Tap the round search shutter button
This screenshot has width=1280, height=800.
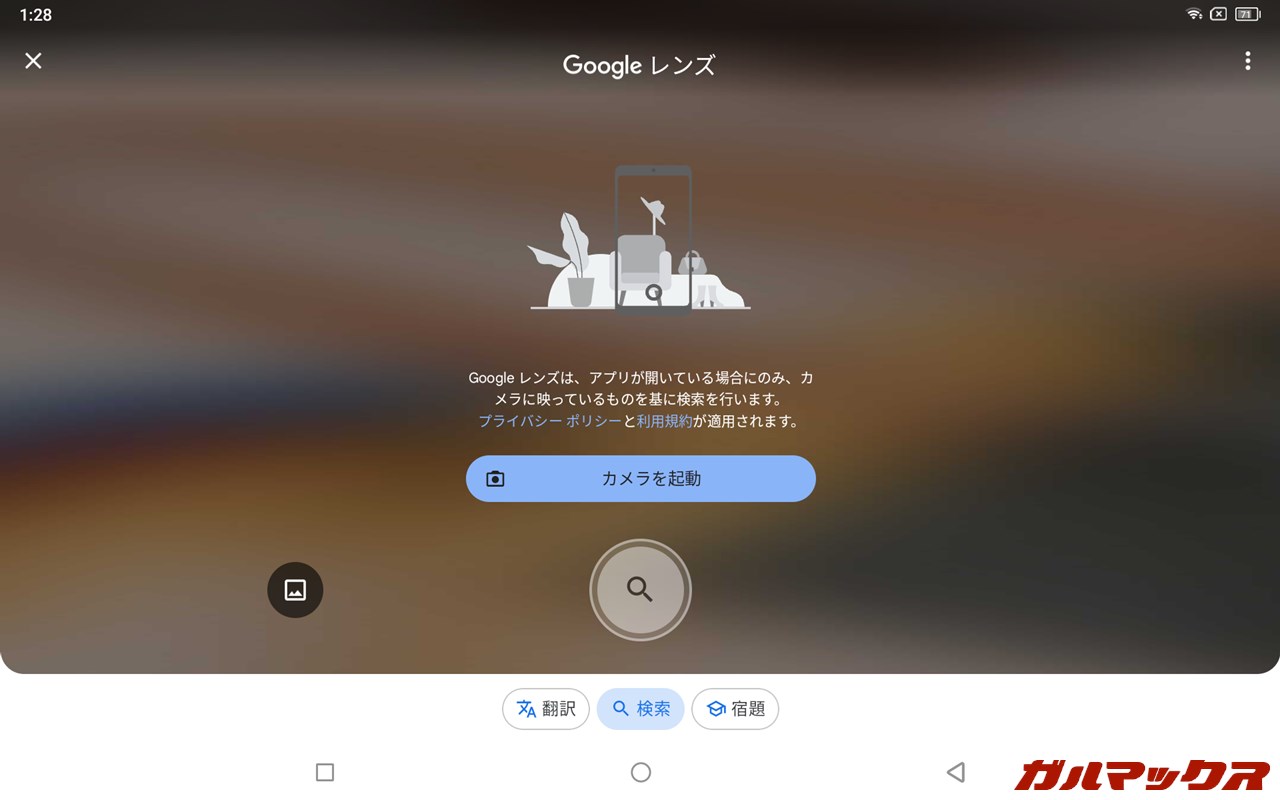(640, 589)
